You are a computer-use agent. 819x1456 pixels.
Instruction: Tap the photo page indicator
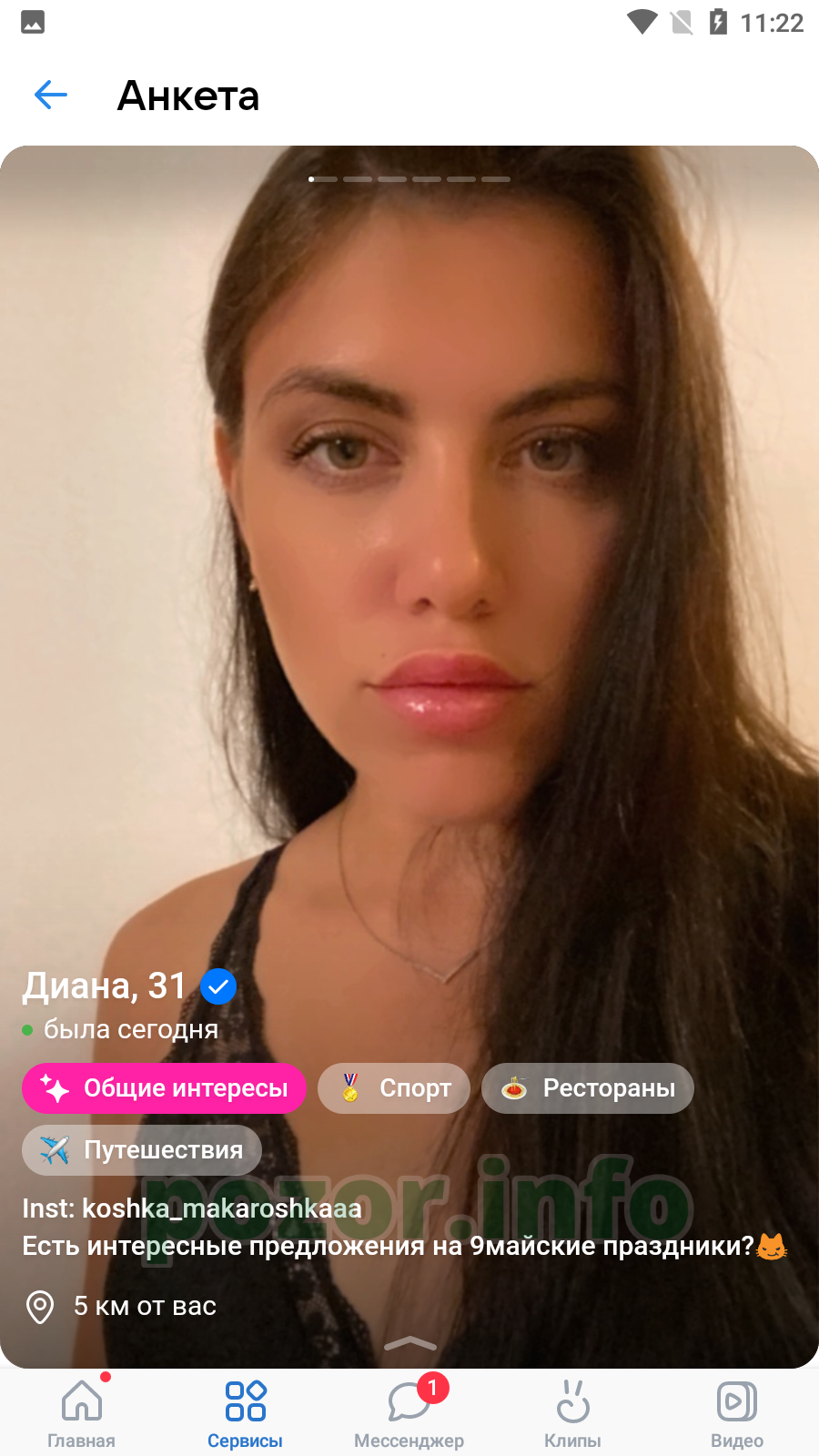point(409,179)
